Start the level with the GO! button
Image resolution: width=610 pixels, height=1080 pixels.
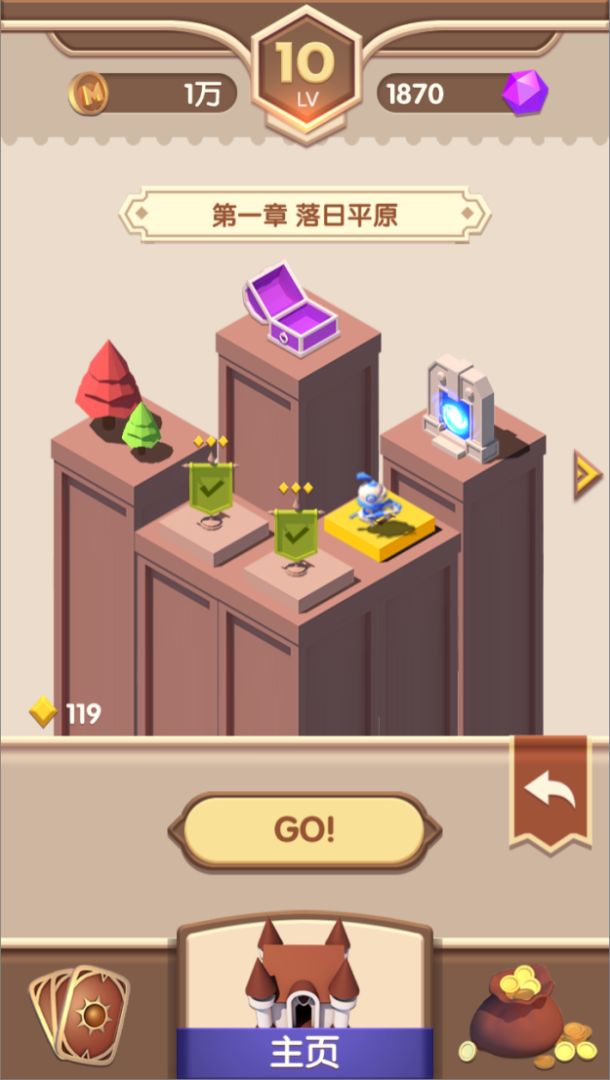tap(304, 830)
